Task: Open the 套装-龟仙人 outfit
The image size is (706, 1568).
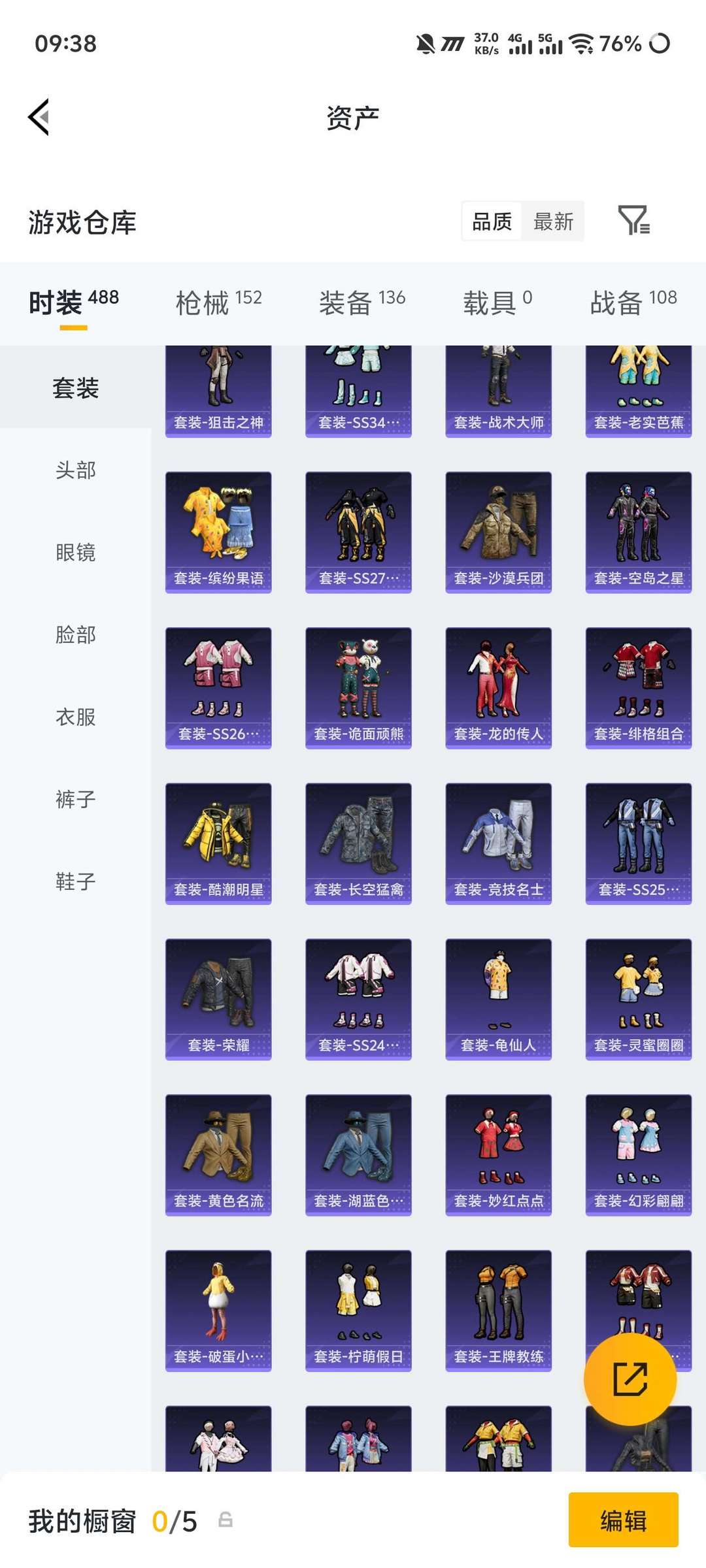Action: click(498, 999)
